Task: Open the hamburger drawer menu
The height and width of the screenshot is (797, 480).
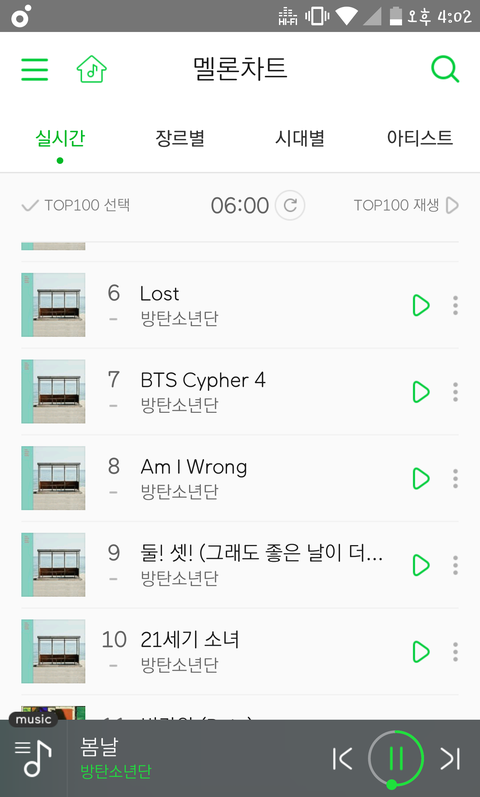Action: point(35,69)
